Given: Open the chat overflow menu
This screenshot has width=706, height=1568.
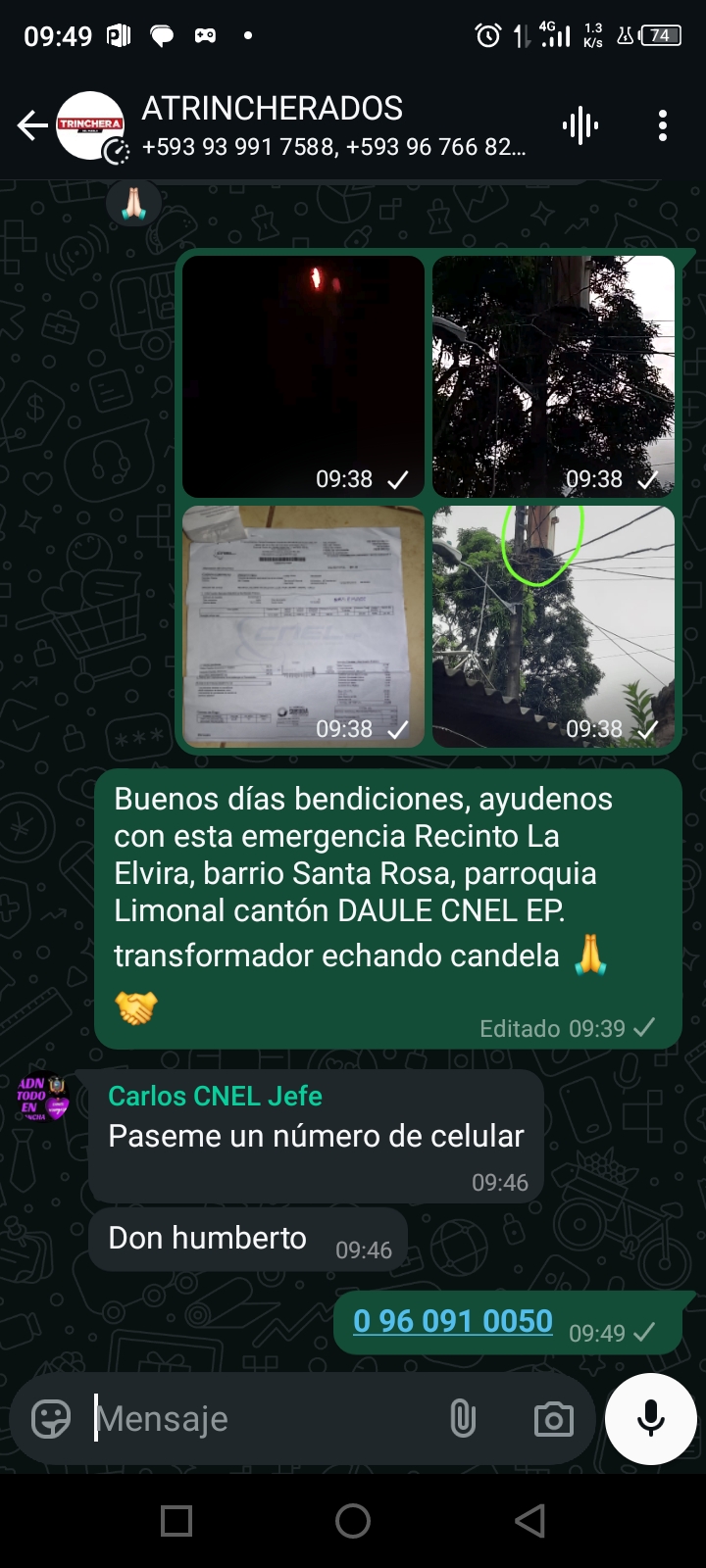Looking at the screenshot, I should click(663, 125).
